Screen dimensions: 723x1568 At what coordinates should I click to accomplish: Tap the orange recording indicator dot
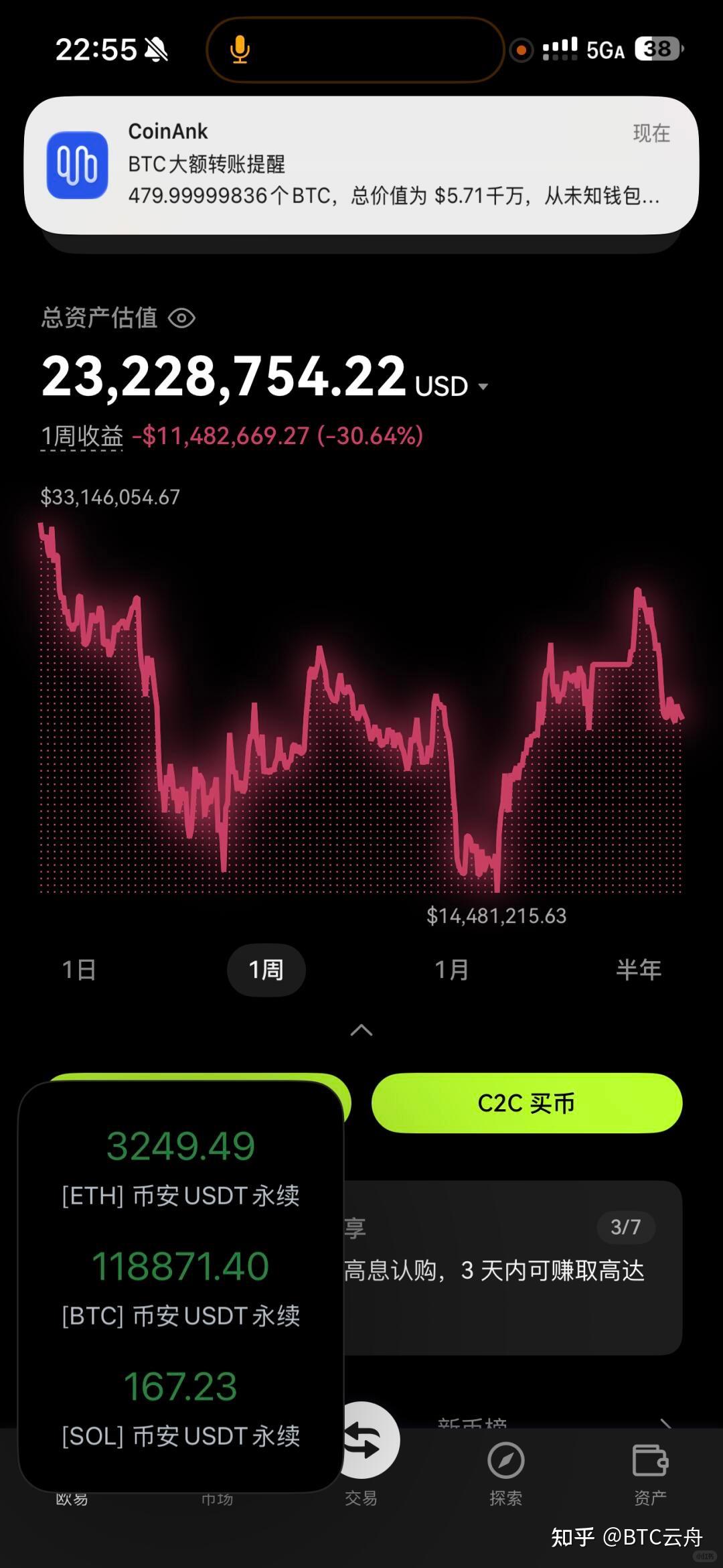521,49
